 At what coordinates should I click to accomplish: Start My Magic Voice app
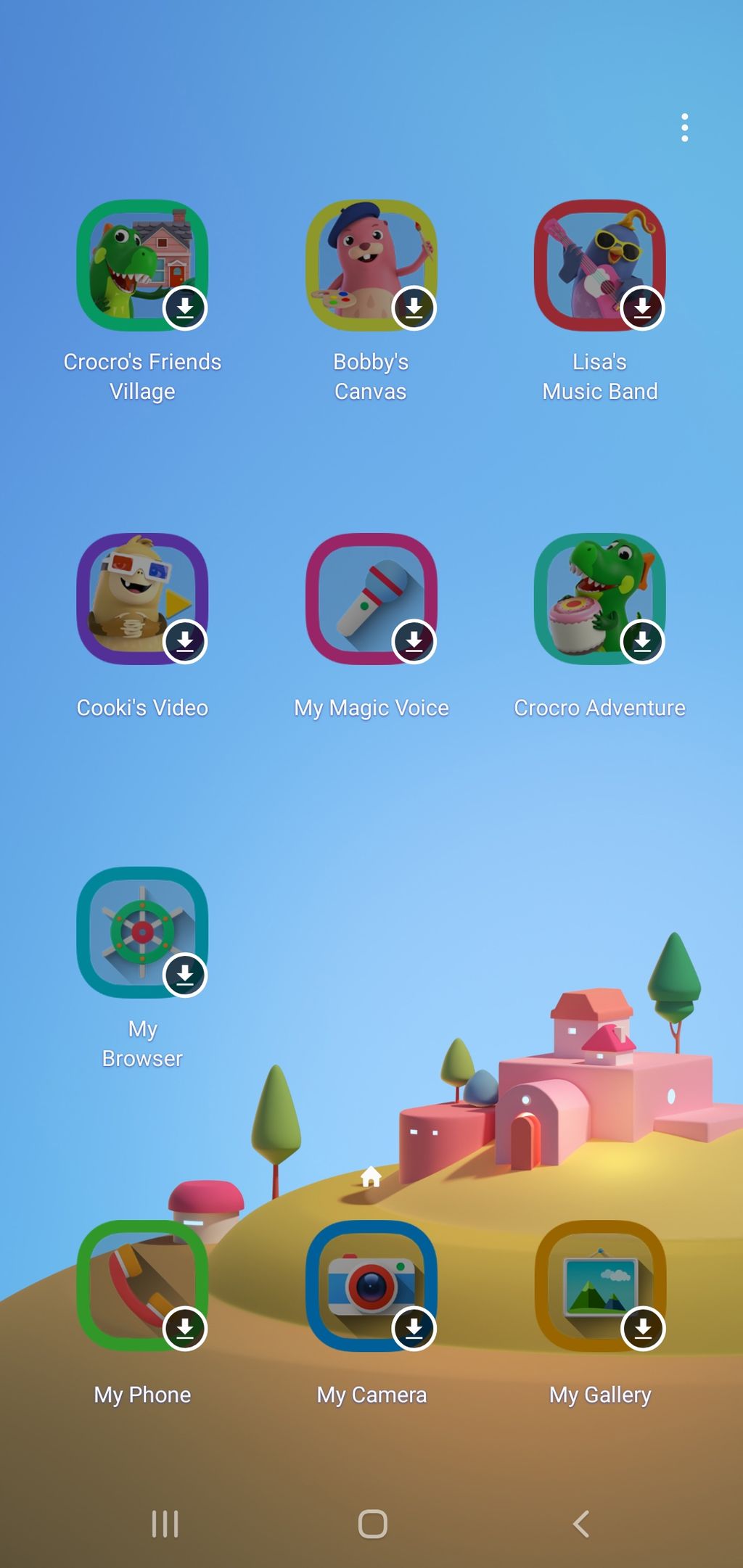(x=371, y=599)
